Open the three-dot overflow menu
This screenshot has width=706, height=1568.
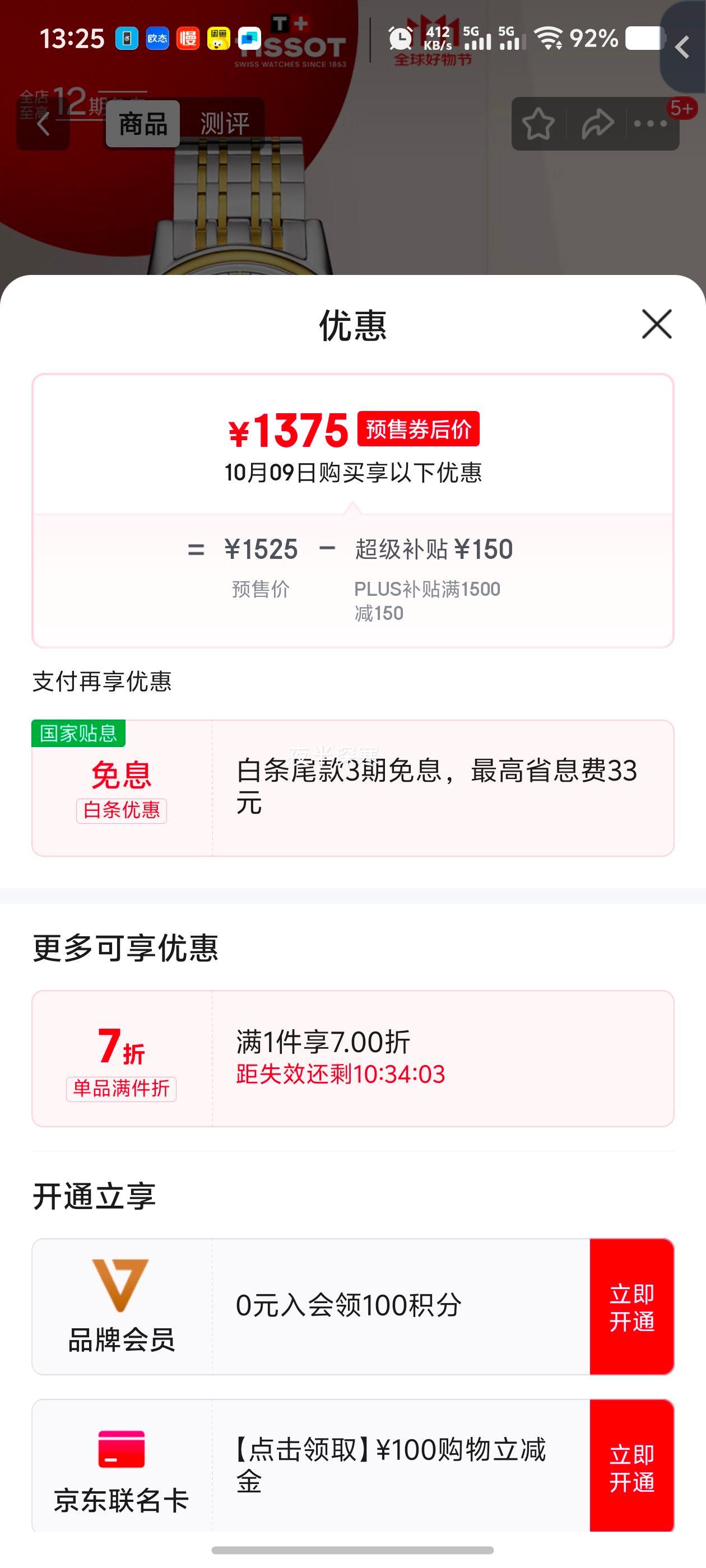coord(650,124)
